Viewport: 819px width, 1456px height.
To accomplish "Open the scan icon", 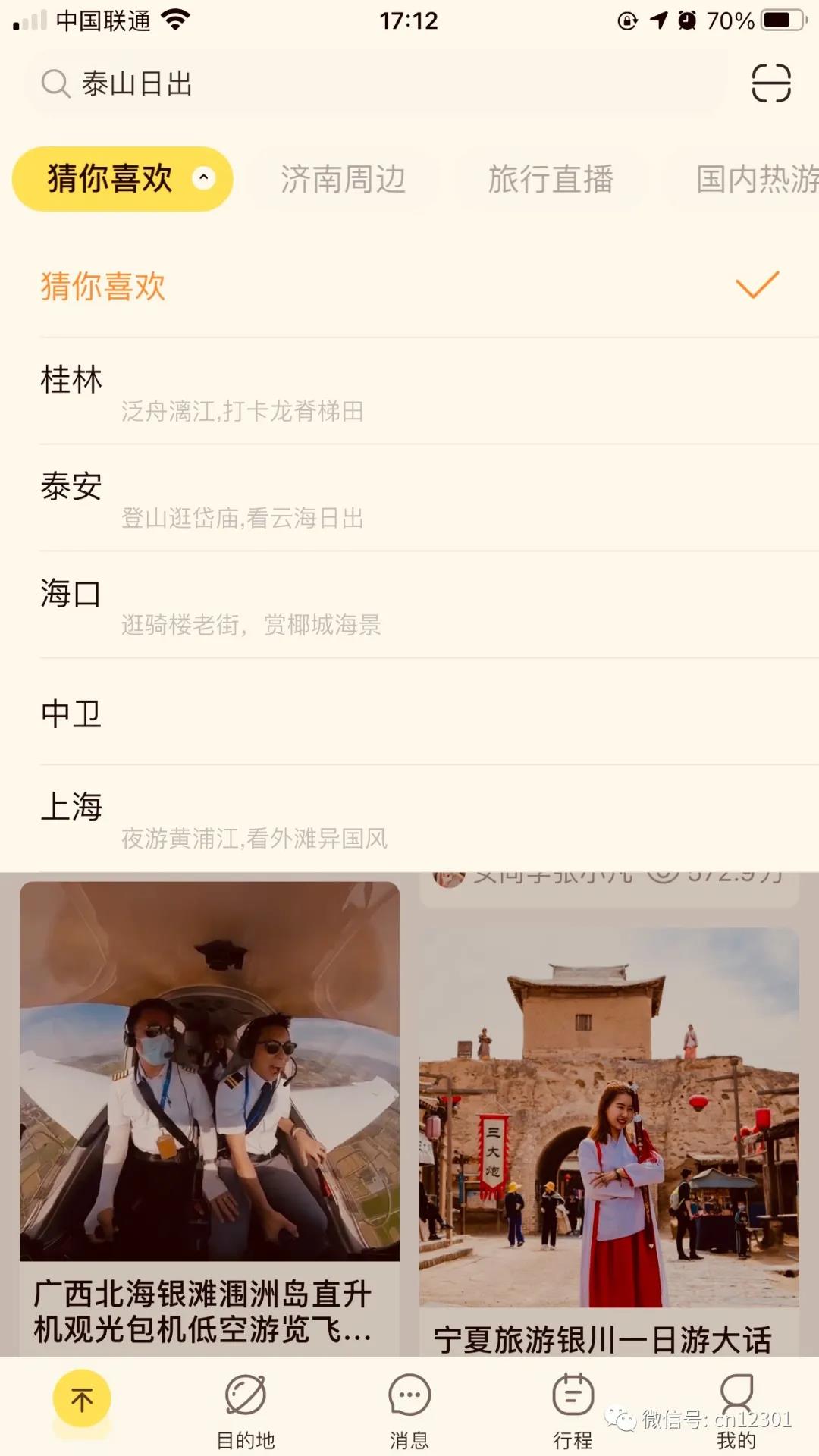I will point(770,83).
